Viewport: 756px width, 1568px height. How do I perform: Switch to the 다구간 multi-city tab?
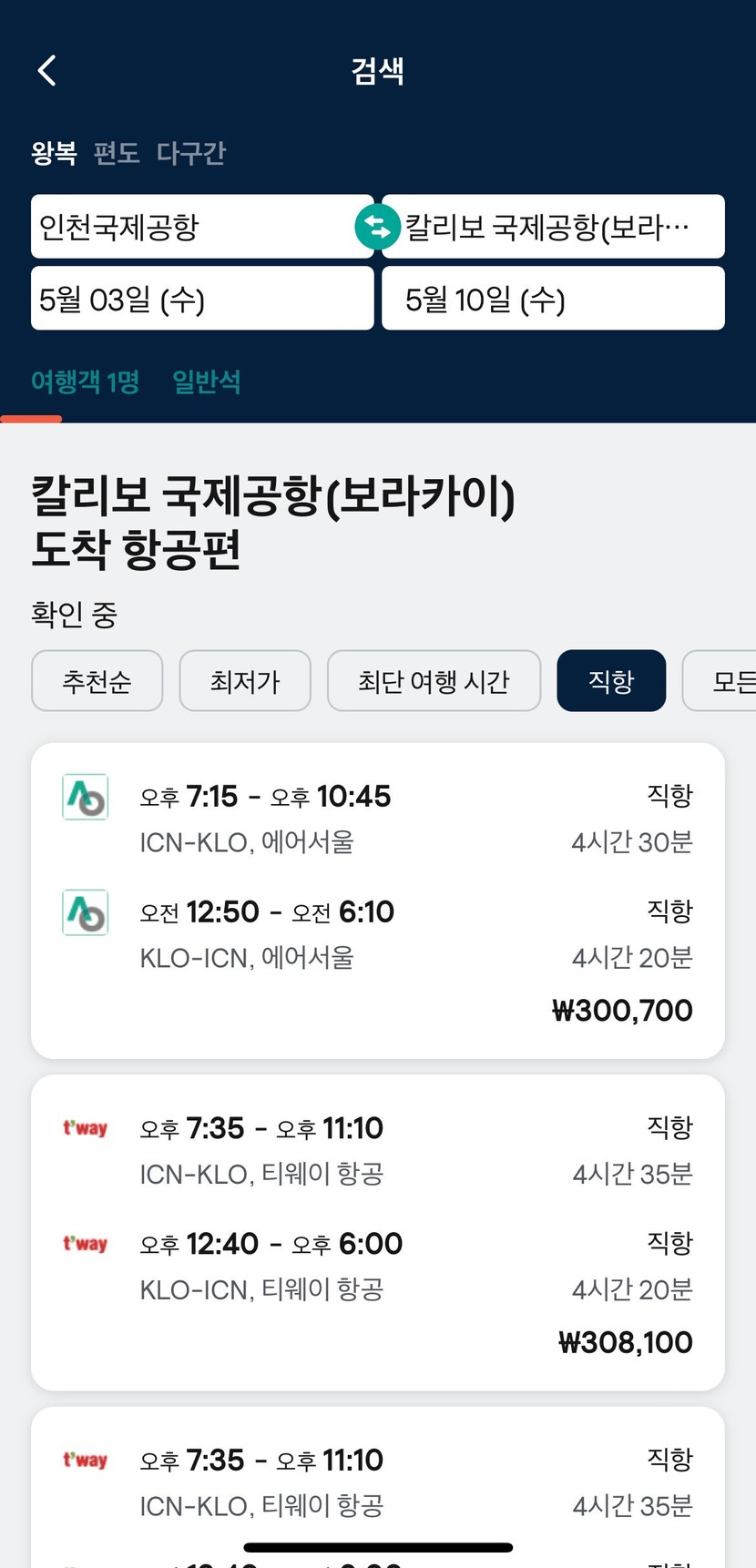(191, 153)
